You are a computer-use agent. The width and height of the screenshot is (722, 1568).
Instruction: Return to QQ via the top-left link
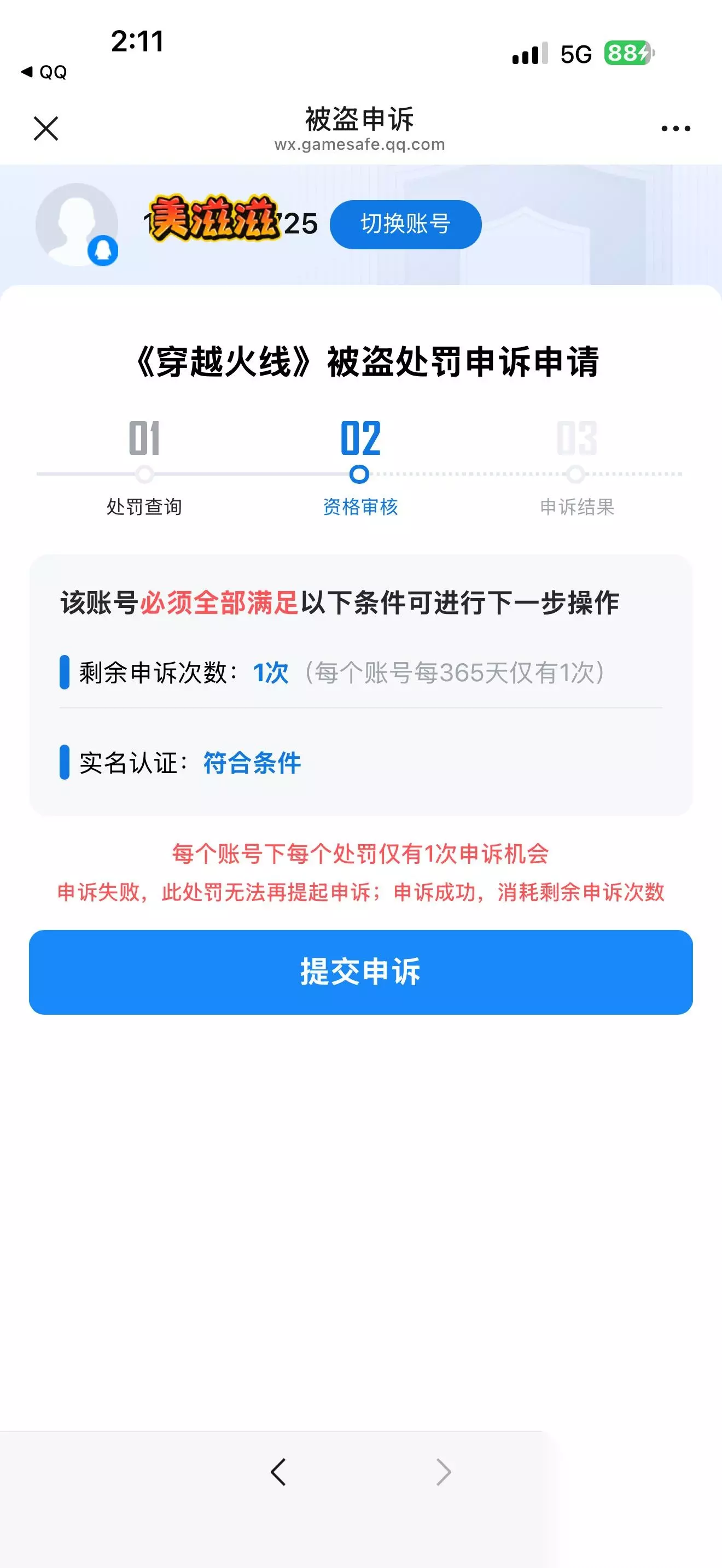pos(44,72)
